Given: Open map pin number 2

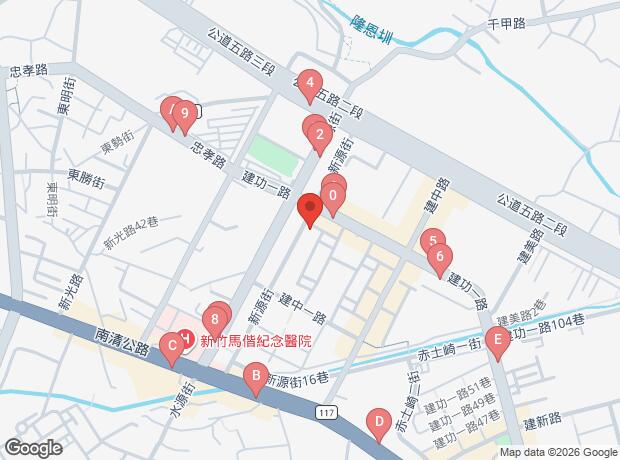Looking at the screenshot, I should coord(319,135).
